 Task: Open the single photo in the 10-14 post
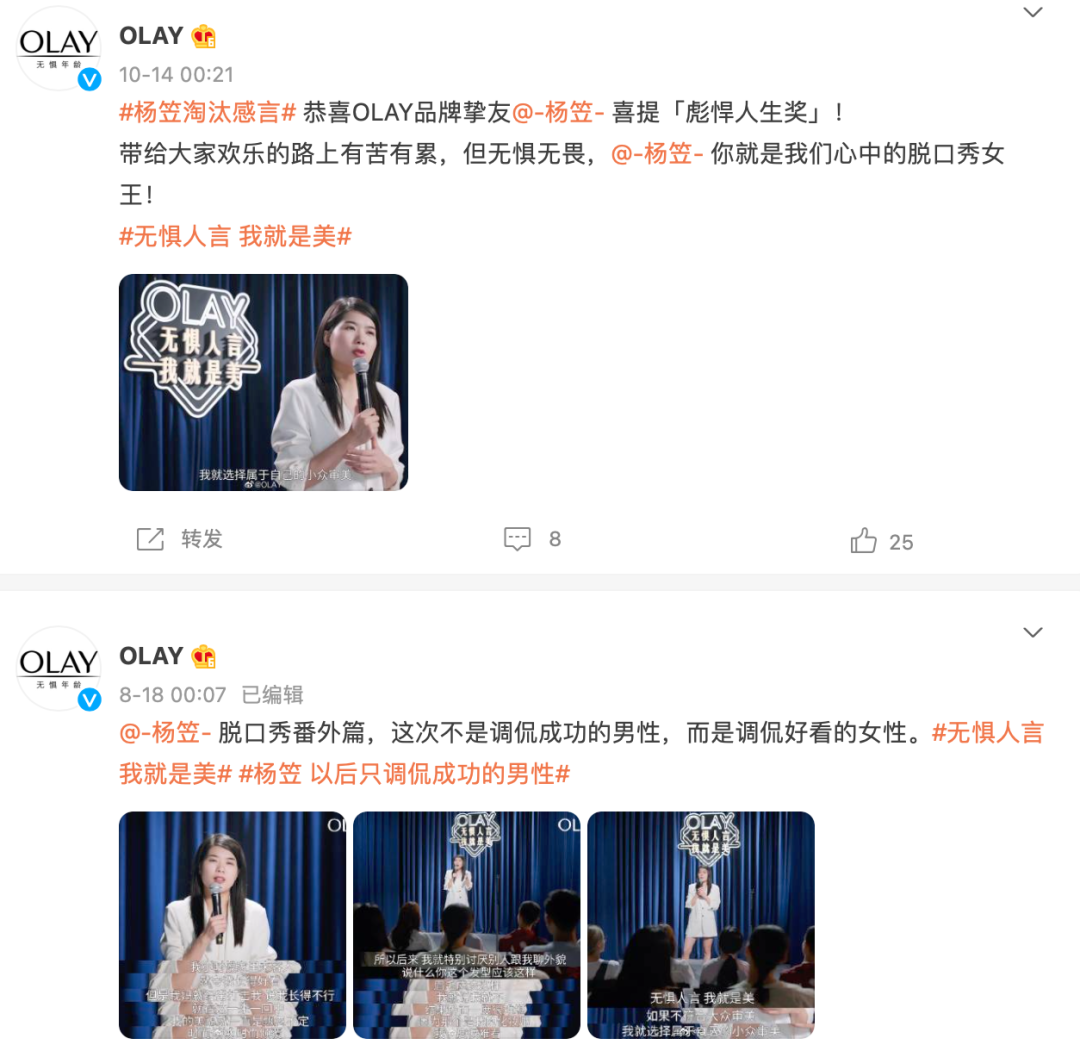[x=263, y=382]
